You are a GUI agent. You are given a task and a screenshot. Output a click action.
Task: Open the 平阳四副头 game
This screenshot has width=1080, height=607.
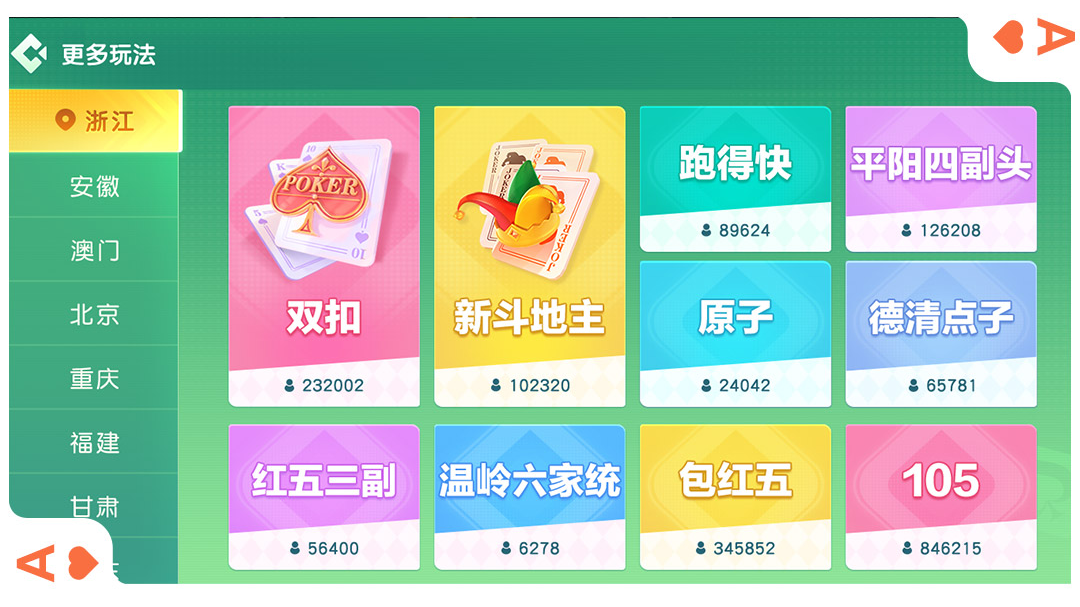941,178
